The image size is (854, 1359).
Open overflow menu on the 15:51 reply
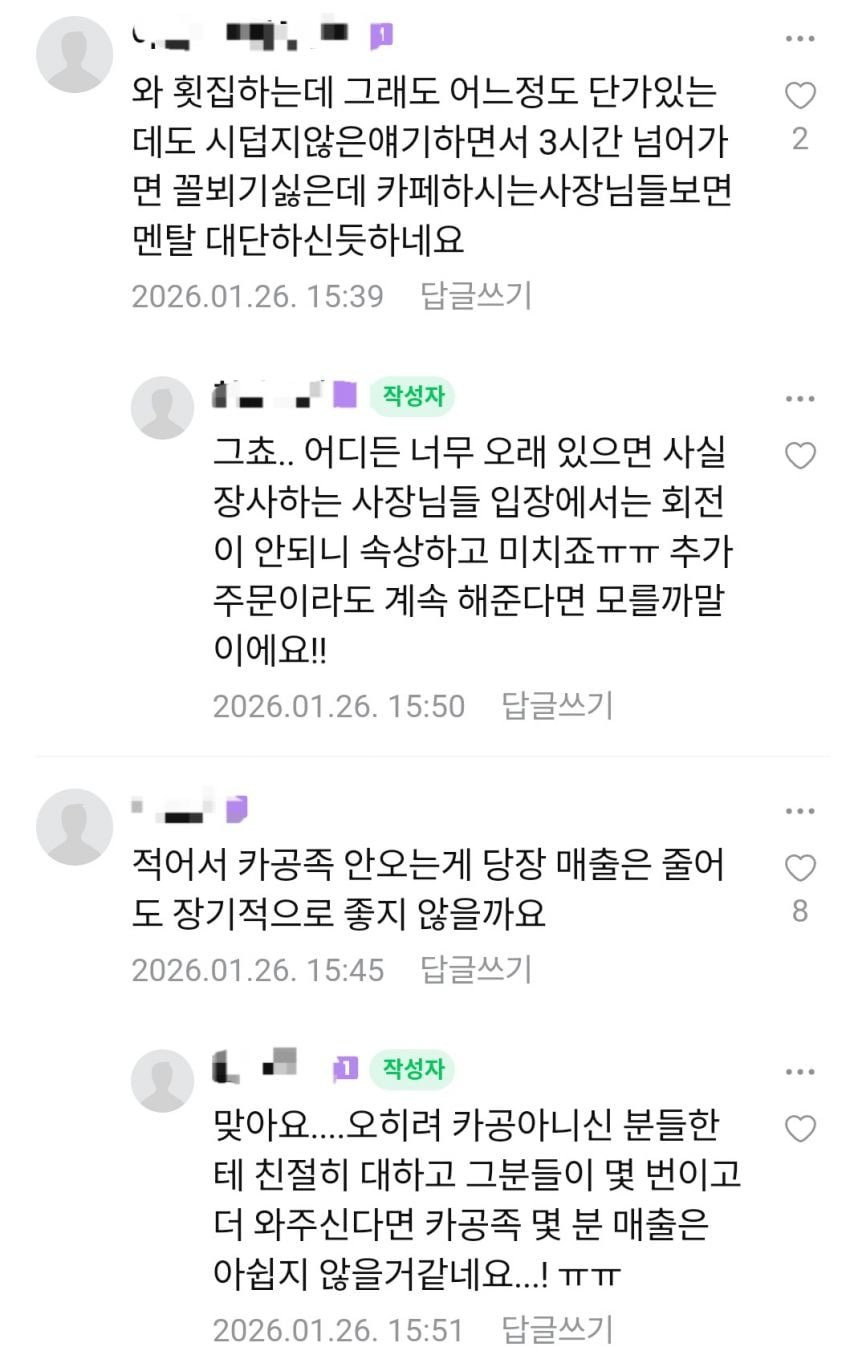(800, 1072)
